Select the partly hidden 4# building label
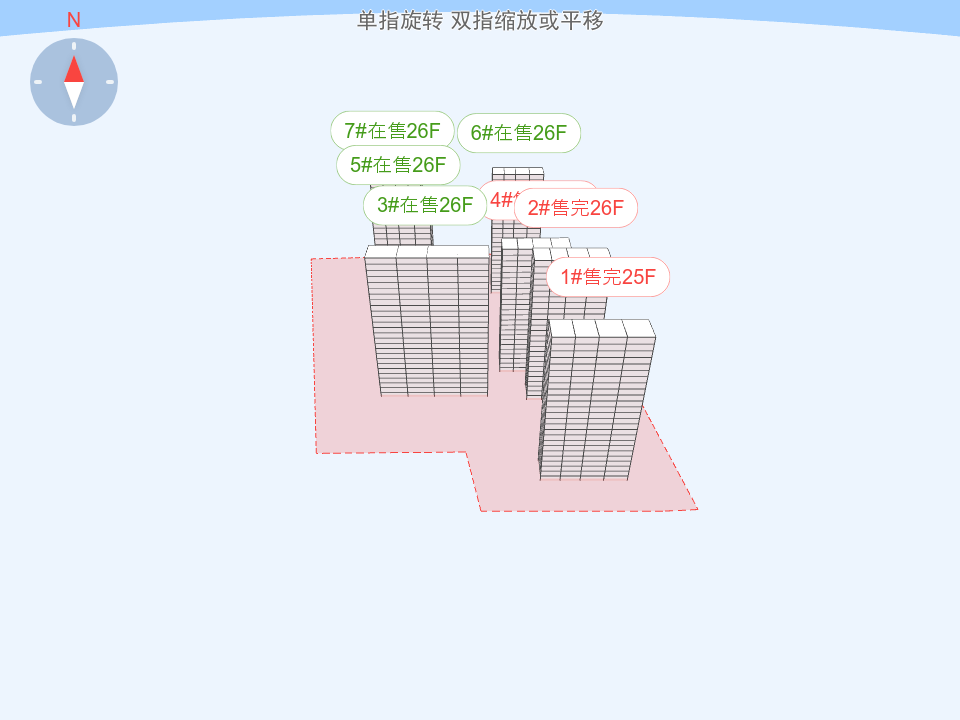 coord(499,199)
